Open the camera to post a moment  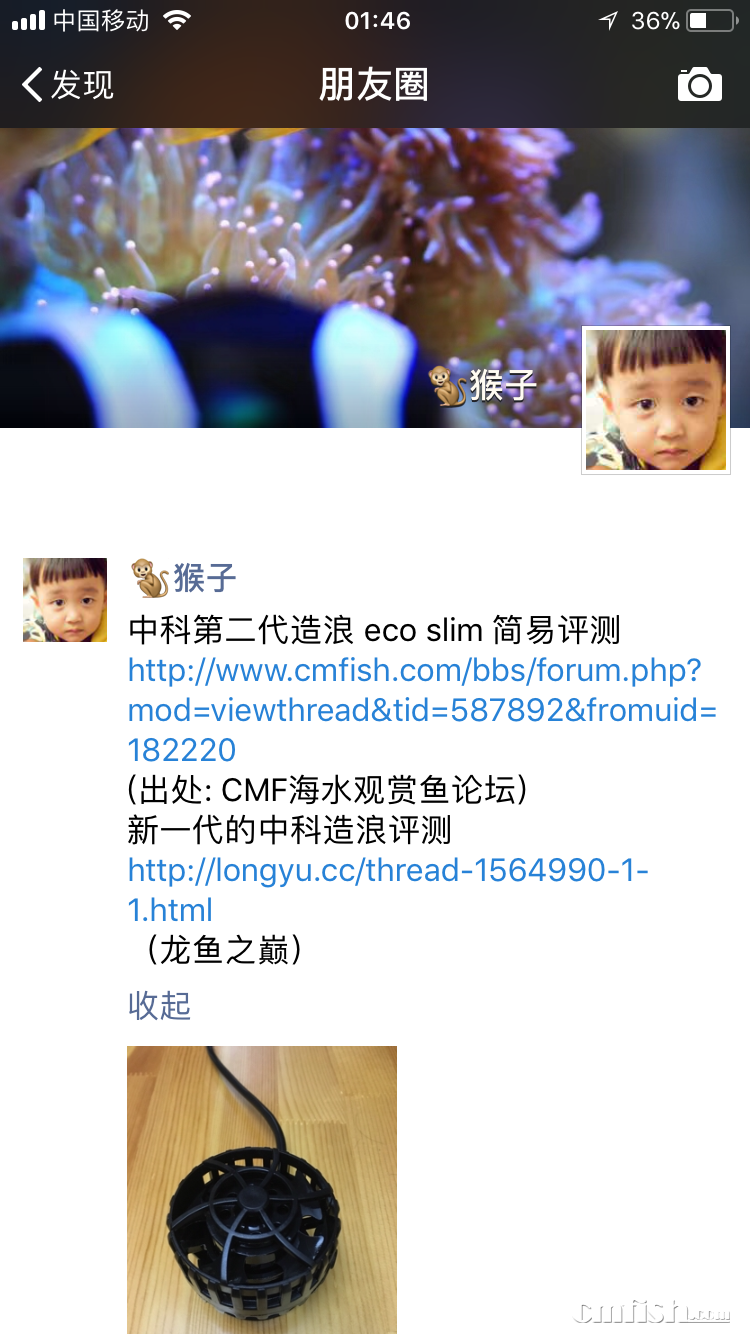click(699, 85)
